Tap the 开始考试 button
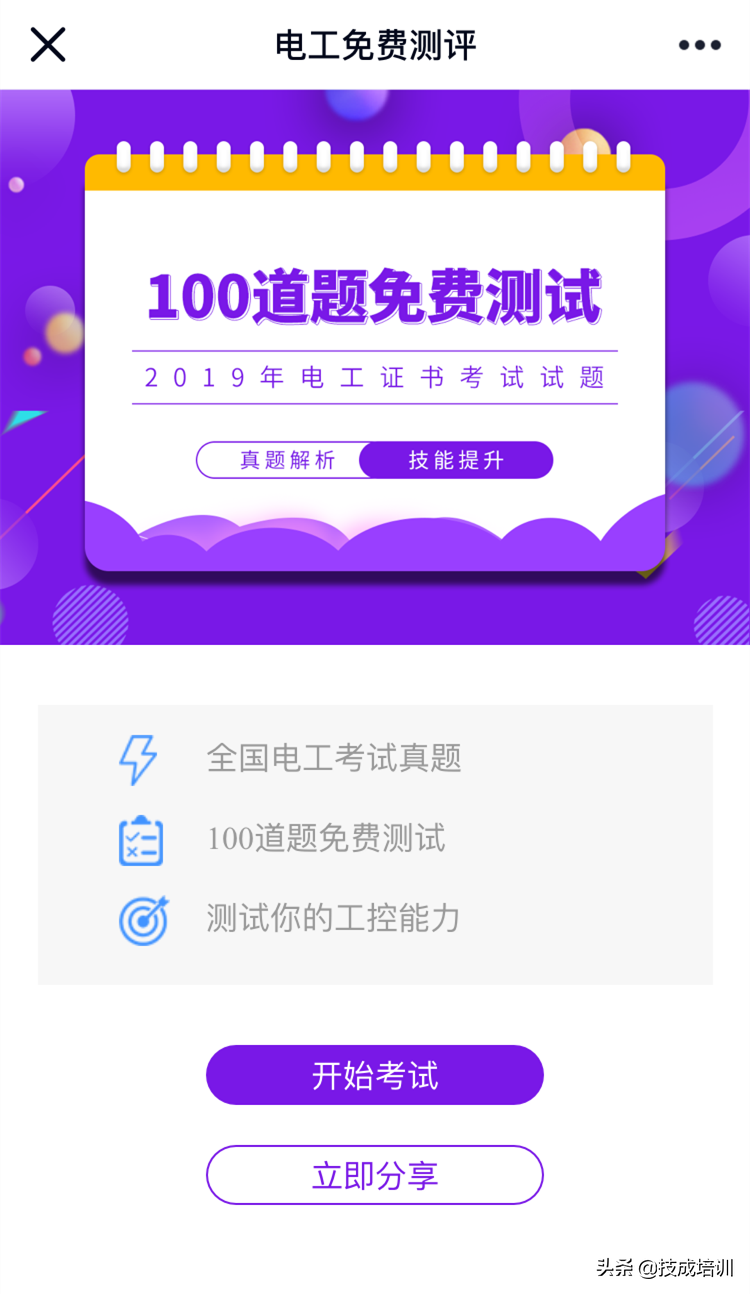This screenshot has width=750, height=1294. click(x=375, y=1075)
